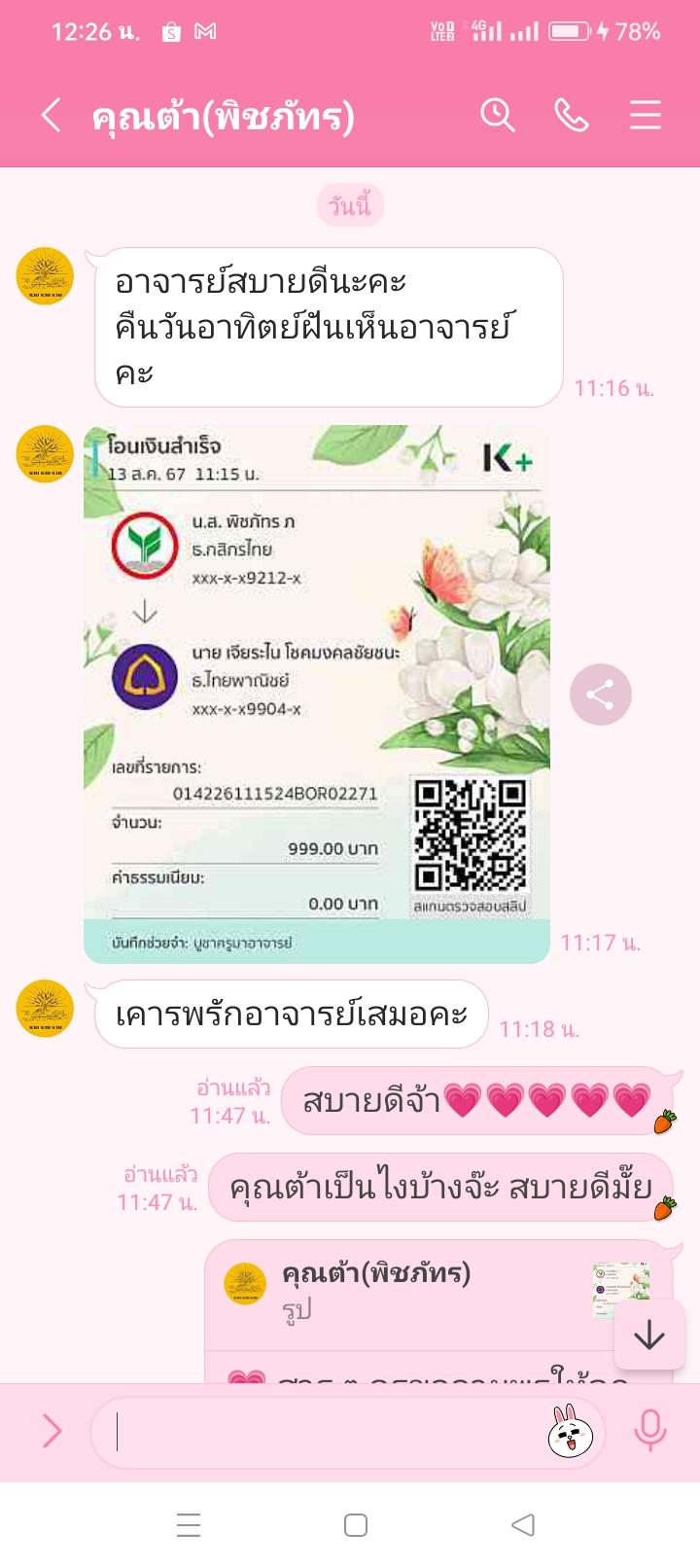Go back from the chat with คุณต้า
This screenshot has width=700, height=1568.
click(x=52, y=116)
